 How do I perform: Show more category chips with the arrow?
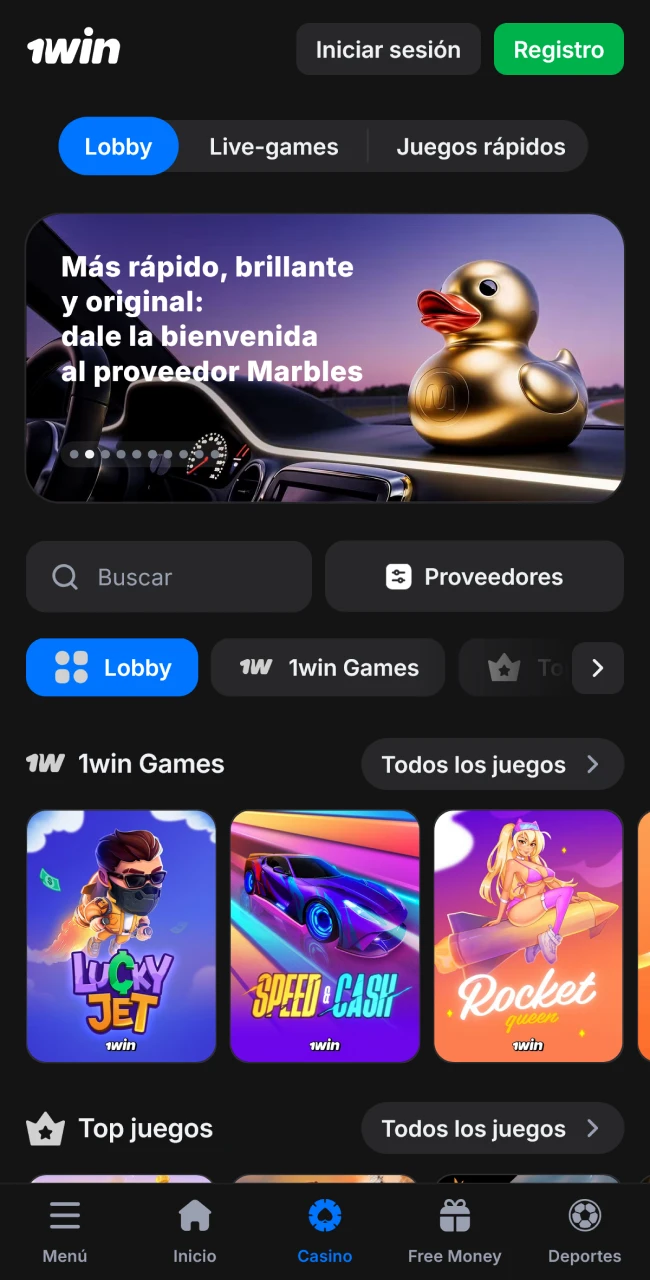coord(598,668)
